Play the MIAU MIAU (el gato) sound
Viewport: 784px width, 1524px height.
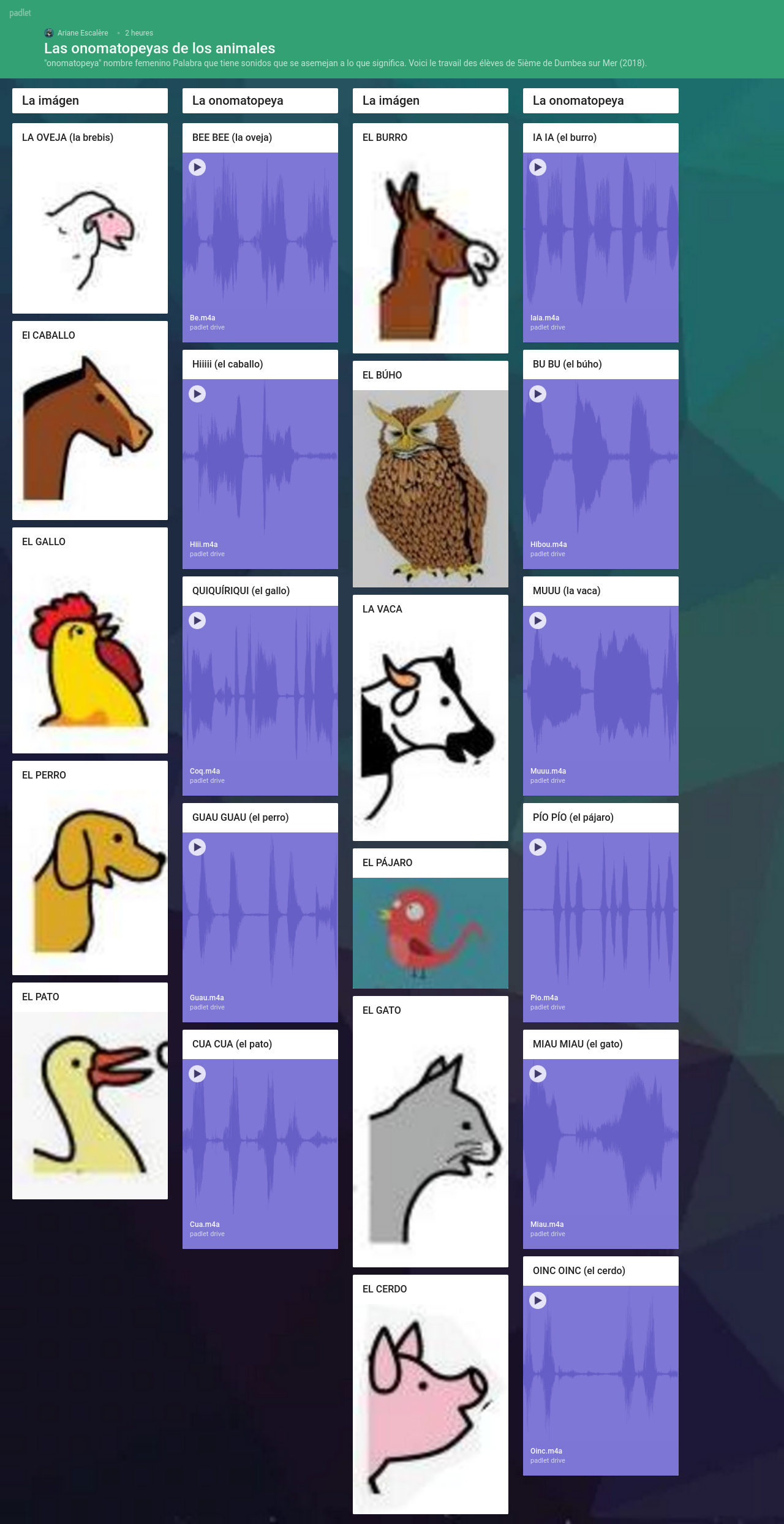pos(538,1074)
